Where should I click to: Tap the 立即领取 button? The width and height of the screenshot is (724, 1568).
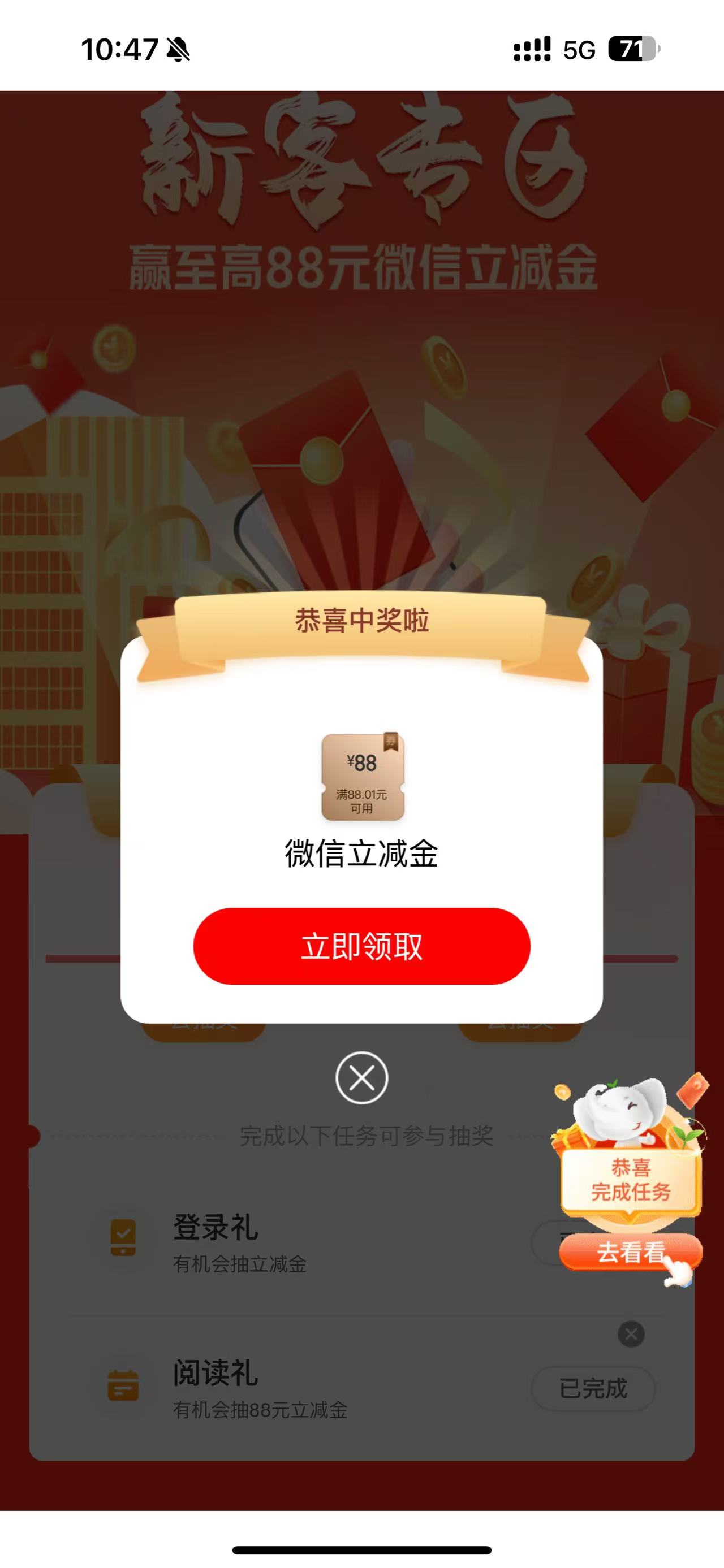tap(361, 946)
